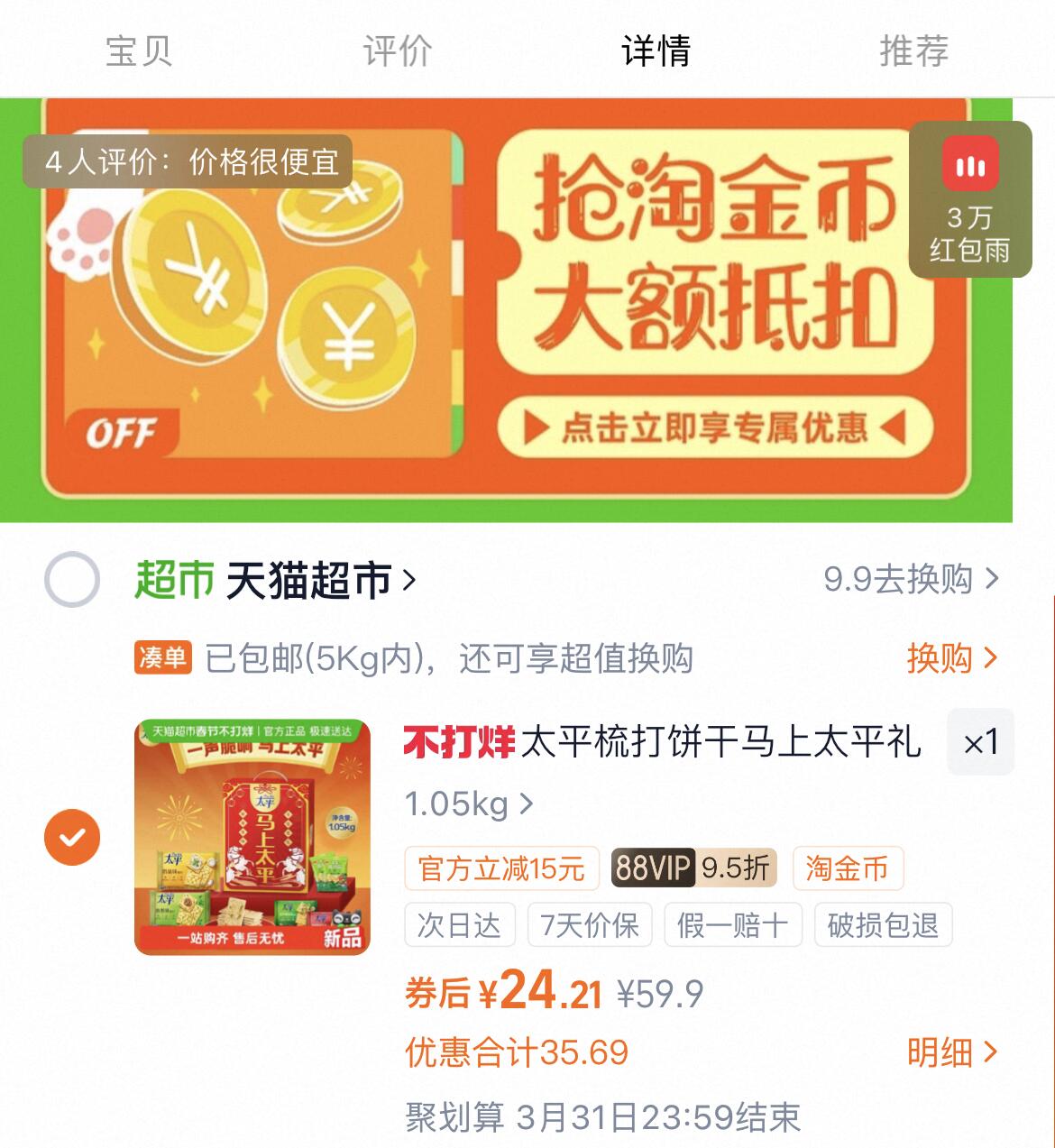
Task: Switch to the 宝贝 tab
Action: click(x=138, y=51)
